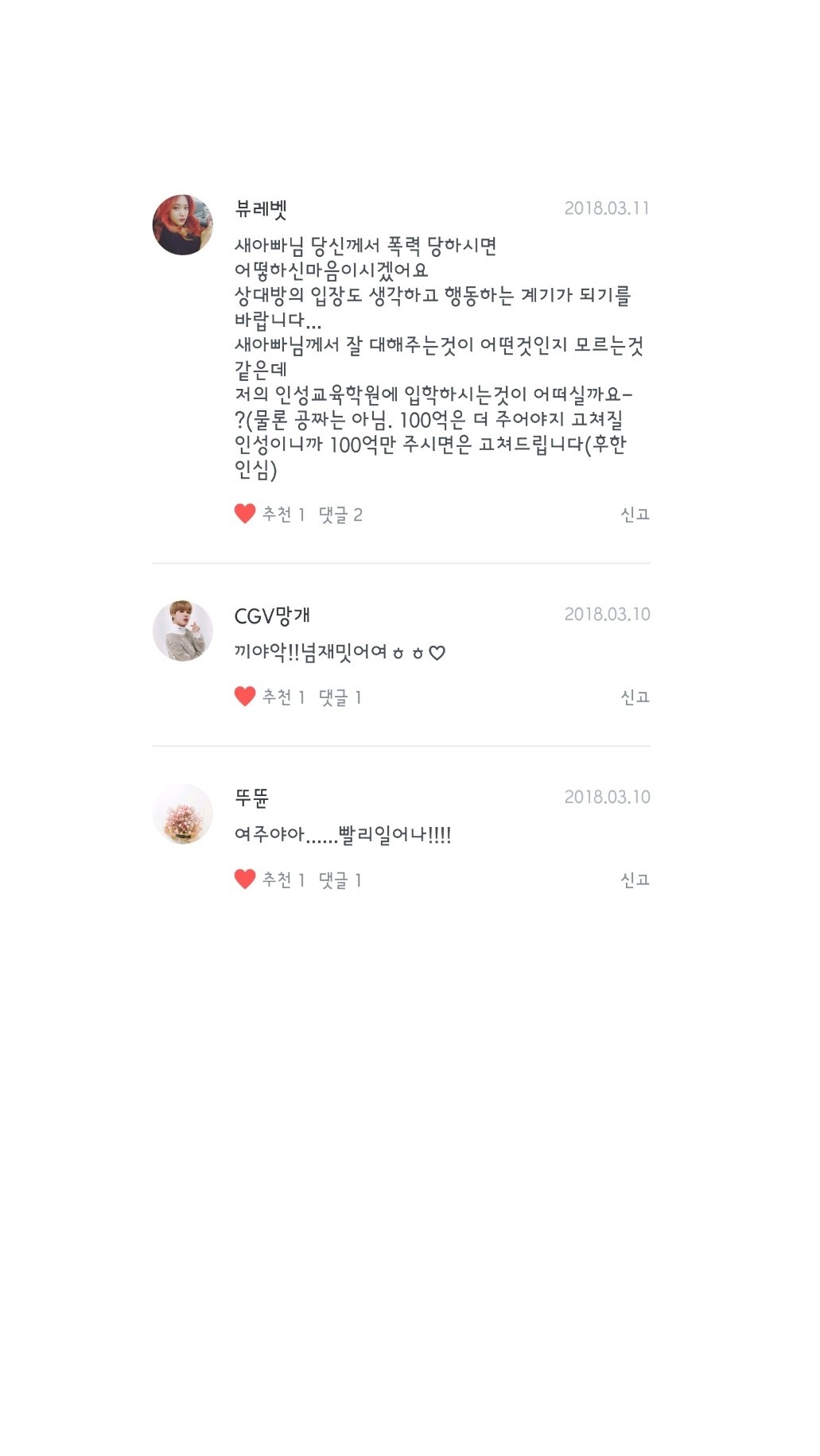Open 뷰레벳's profile picture
The image size is (820, 1456).
pos(183,225)
